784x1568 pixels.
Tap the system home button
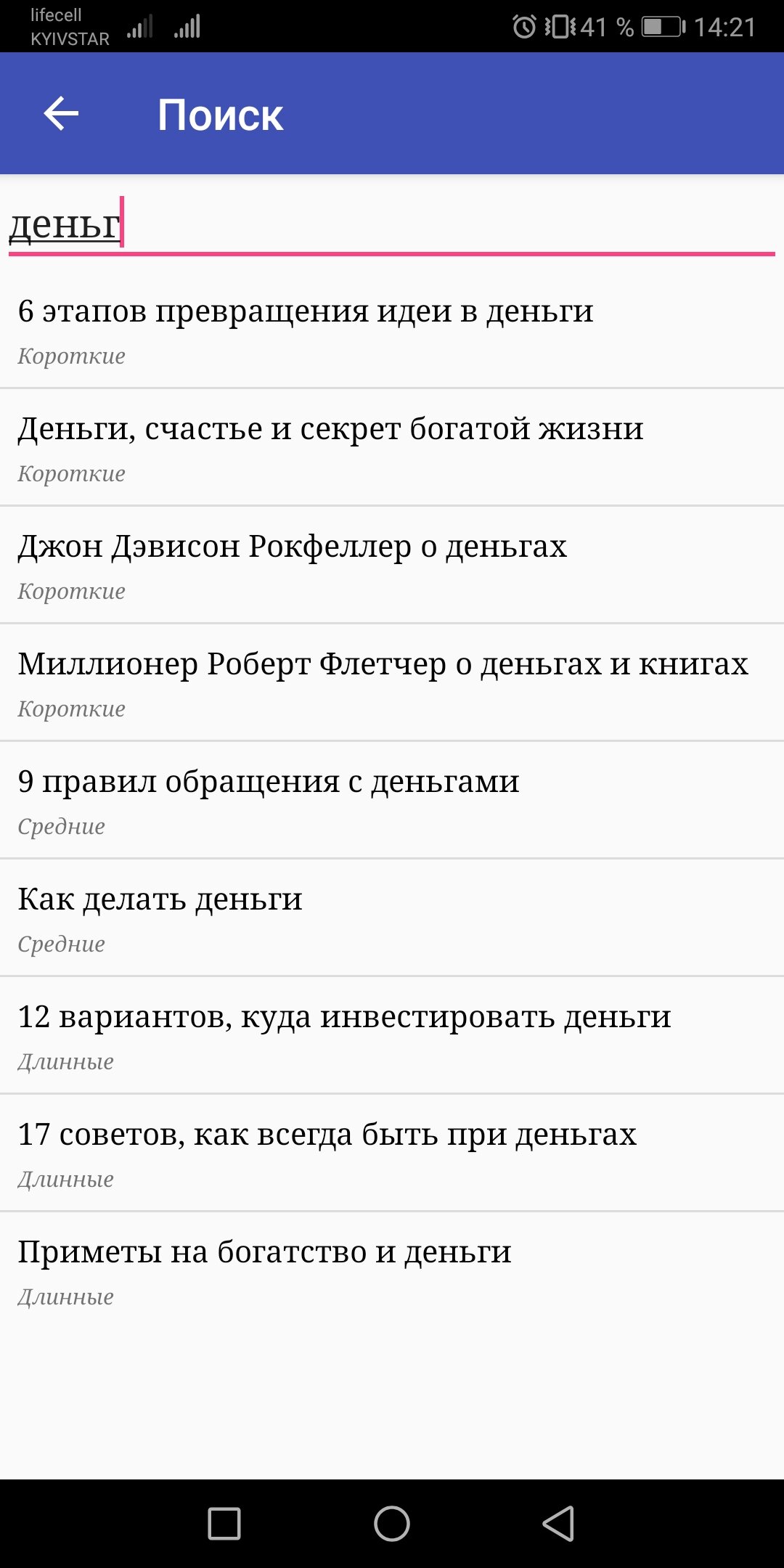coord(392,1523)
